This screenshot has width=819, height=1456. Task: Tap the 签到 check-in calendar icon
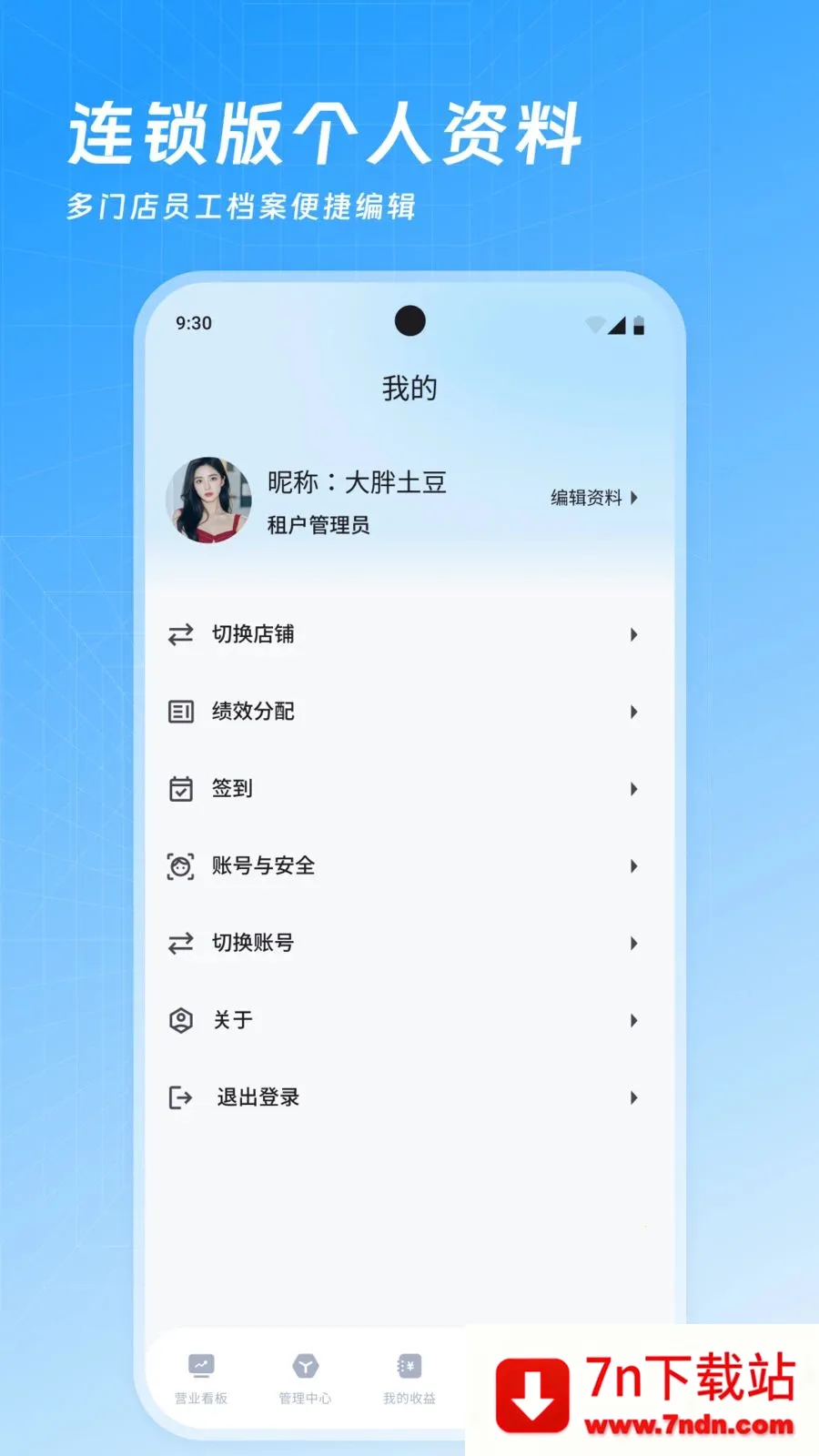coord(180,789)
